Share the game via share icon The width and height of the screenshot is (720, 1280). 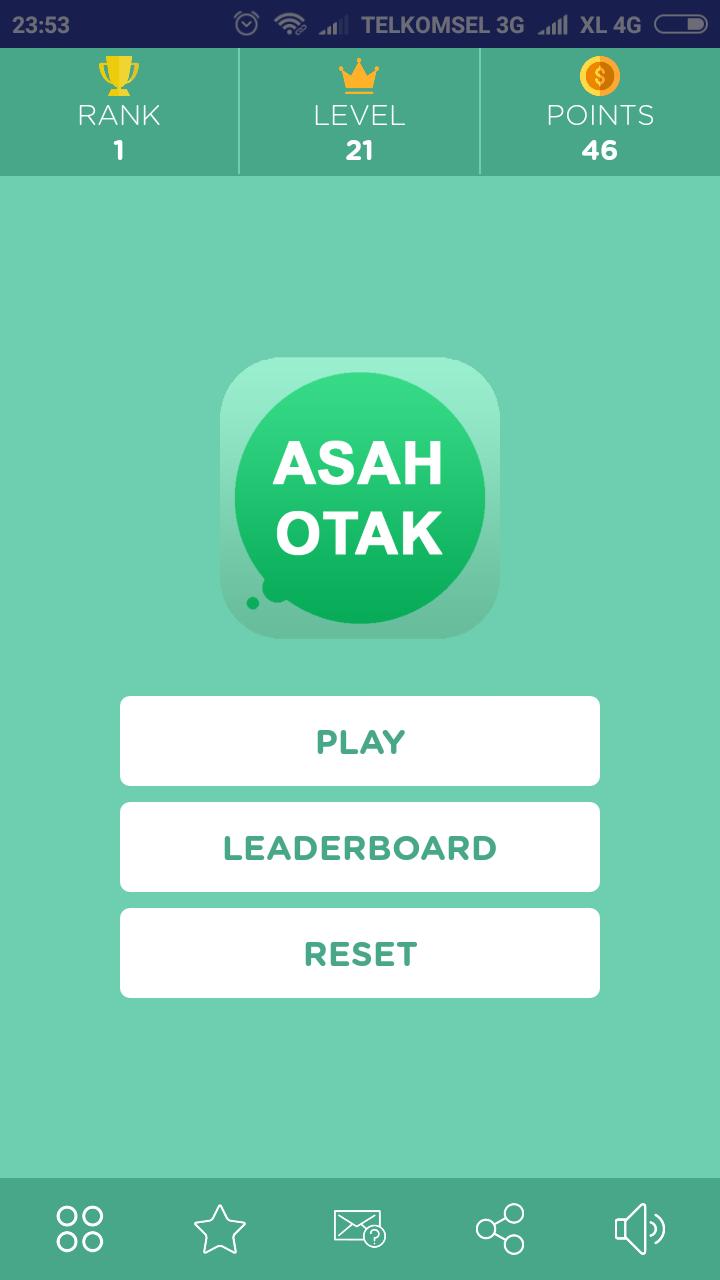point(500,1229)
